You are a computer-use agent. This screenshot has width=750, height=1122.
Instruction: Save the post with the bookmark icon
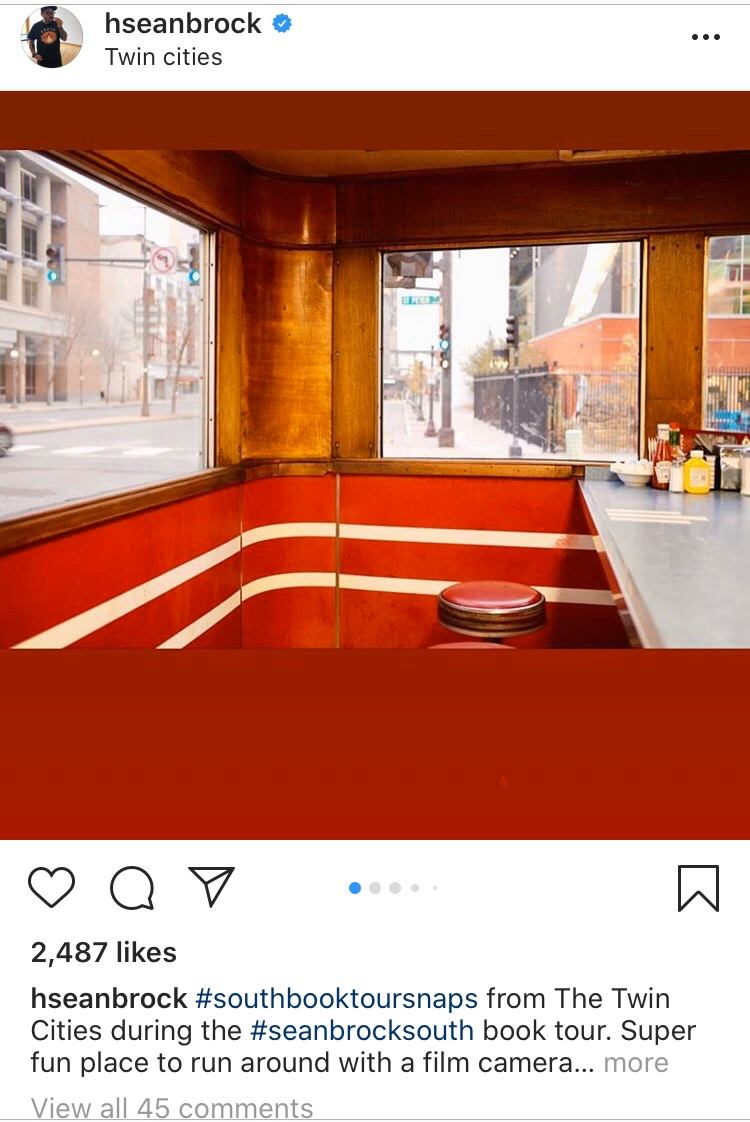click(698, 887)
